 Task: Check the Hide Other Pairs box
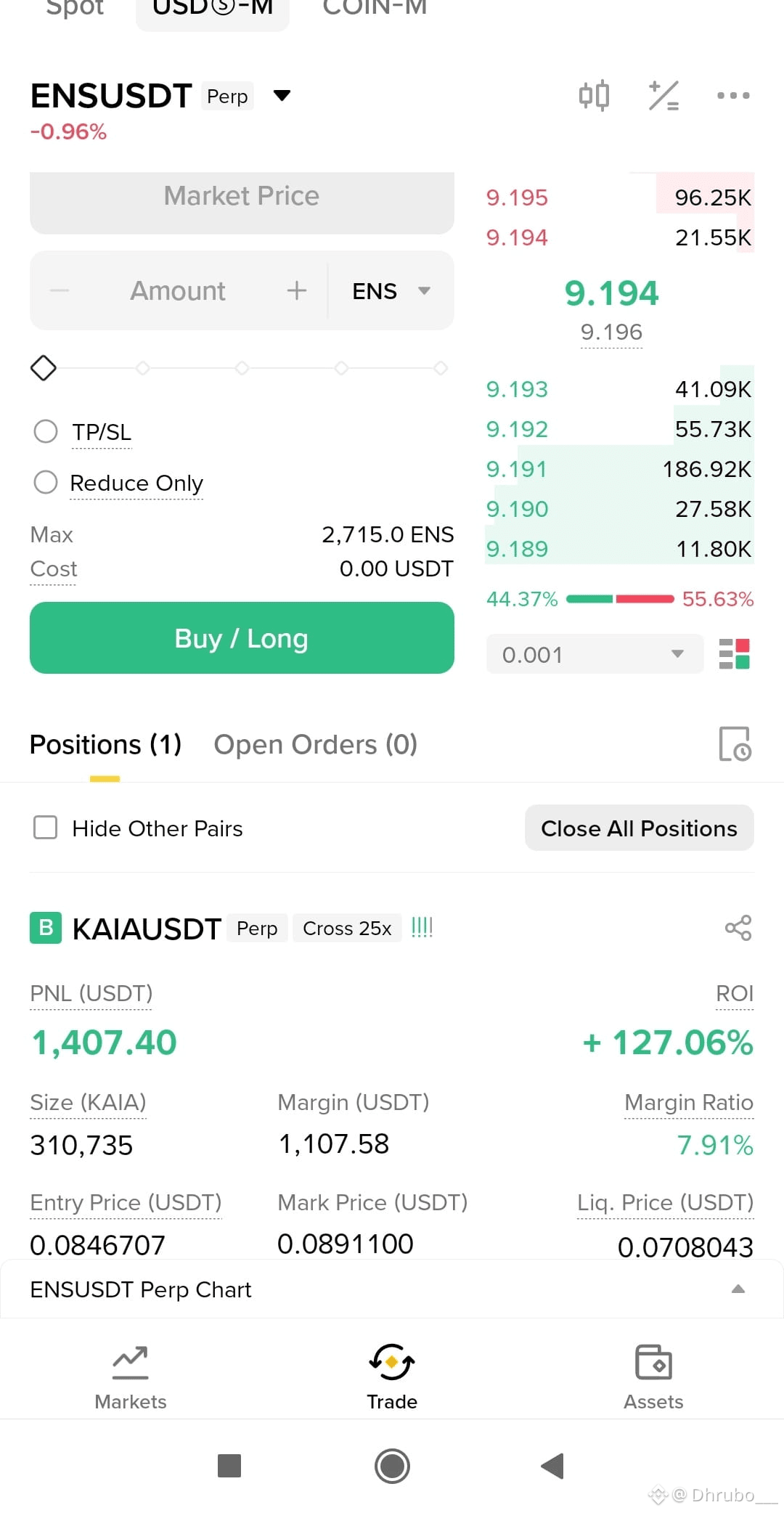[x=46, y=828]
